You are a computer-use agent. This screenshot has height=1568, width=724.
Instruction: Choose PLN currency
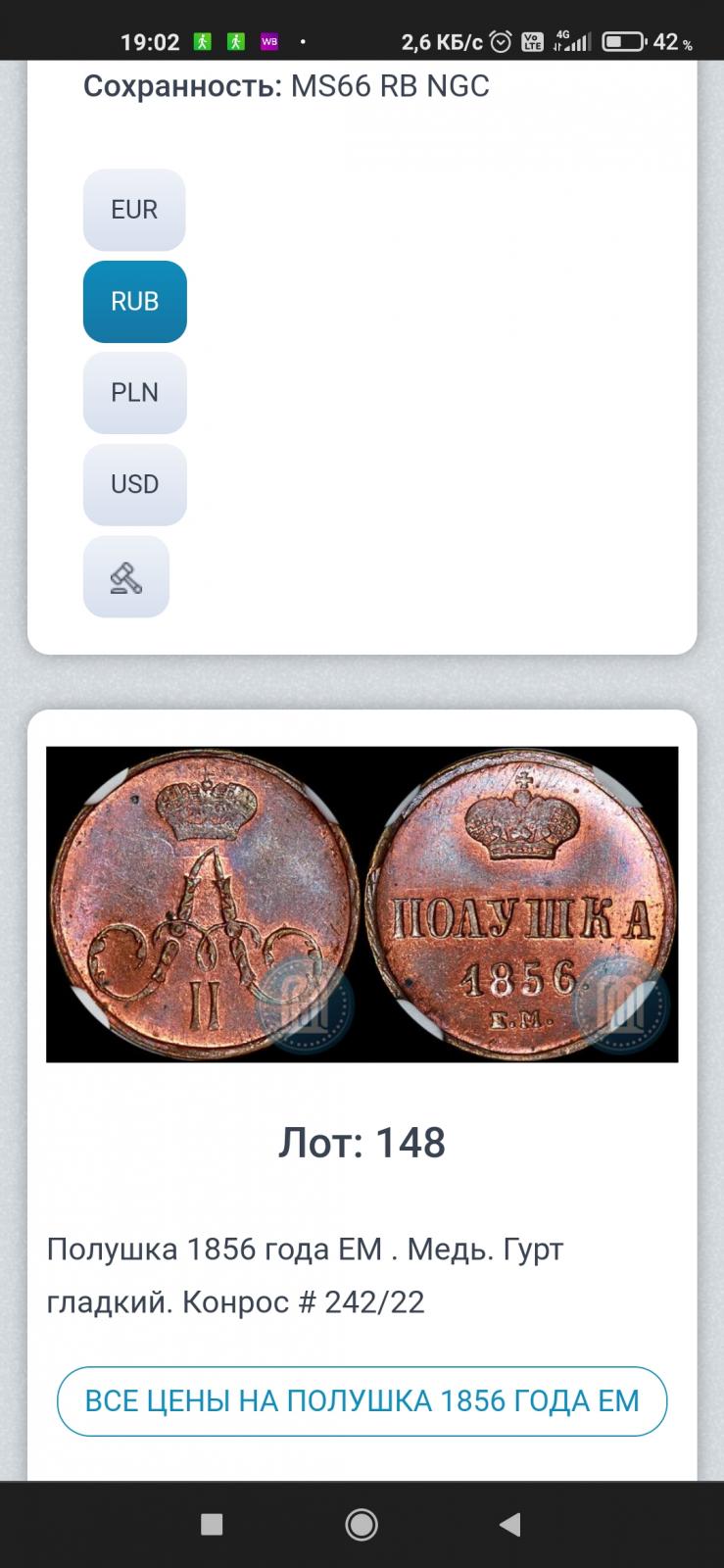tap(134, 393)
